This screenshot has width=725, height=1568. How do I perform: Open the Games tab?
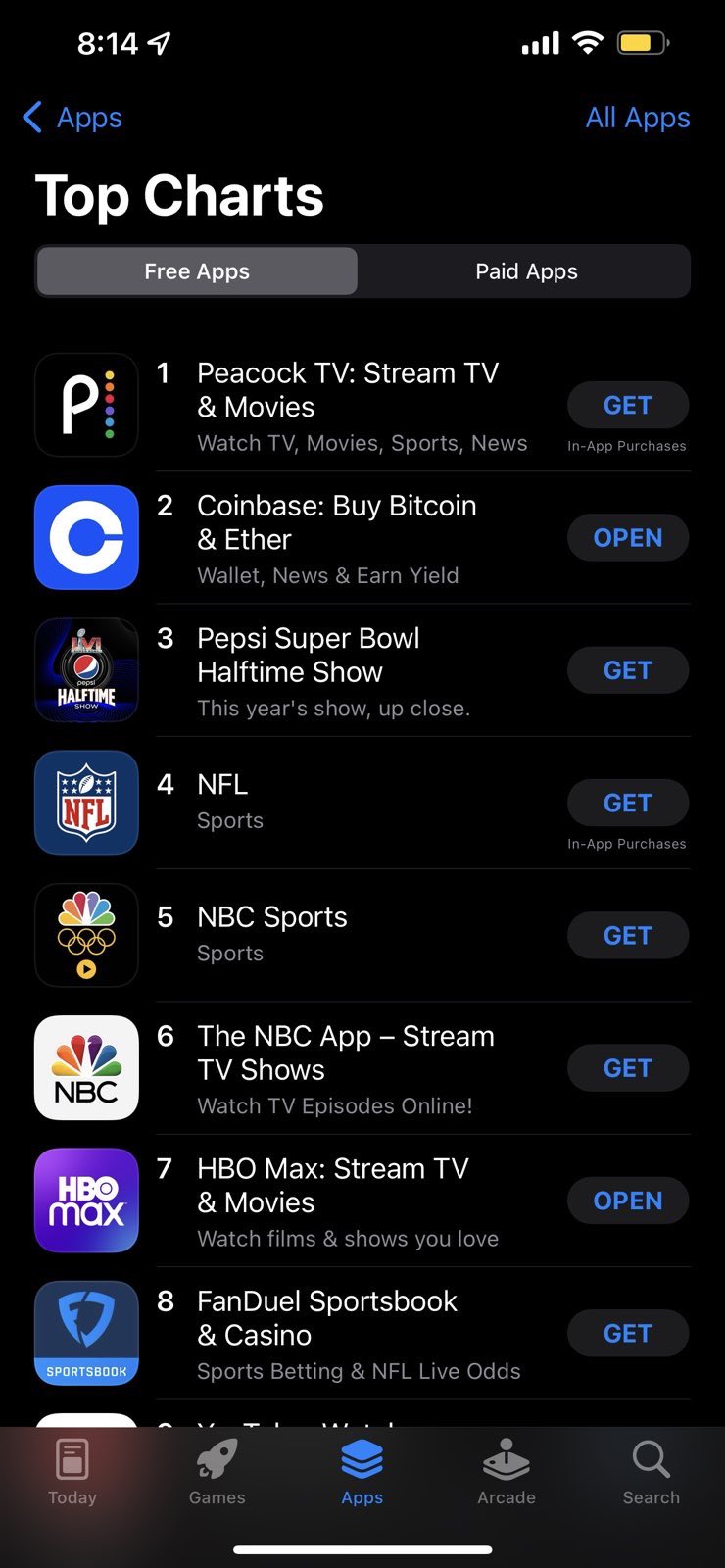pos(217,1472)
